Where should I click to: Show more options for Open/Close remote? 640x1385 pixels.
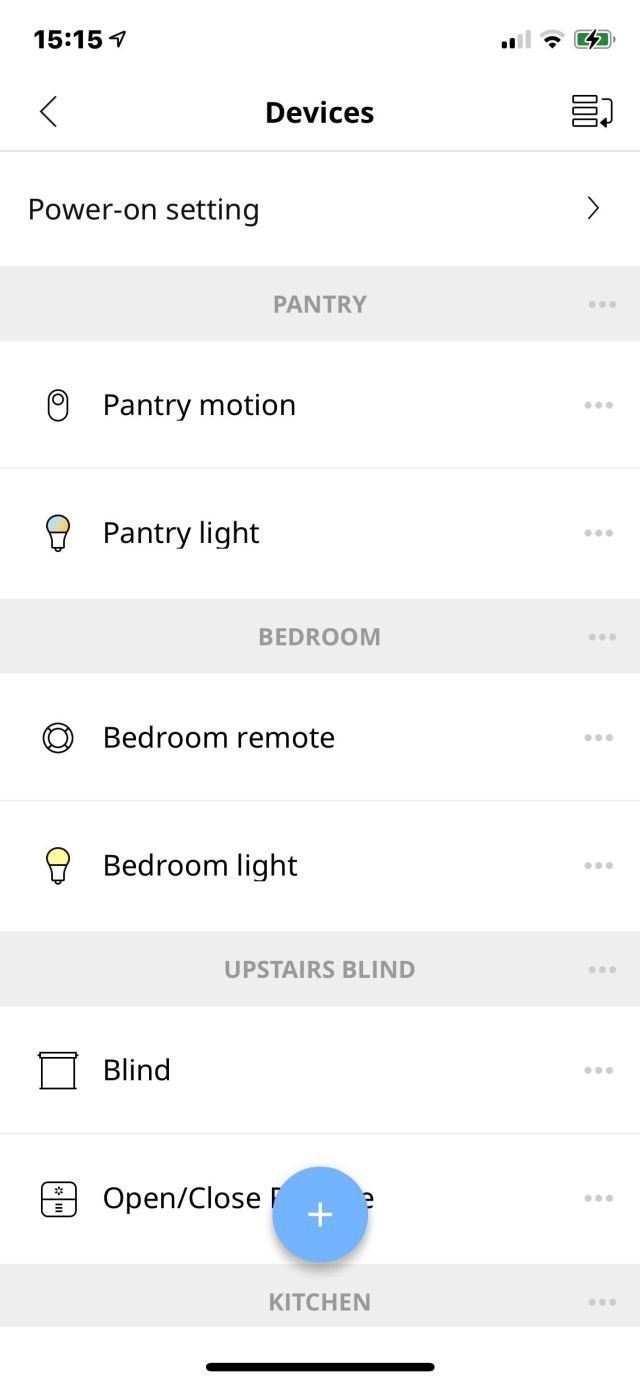coord(598,1198)
